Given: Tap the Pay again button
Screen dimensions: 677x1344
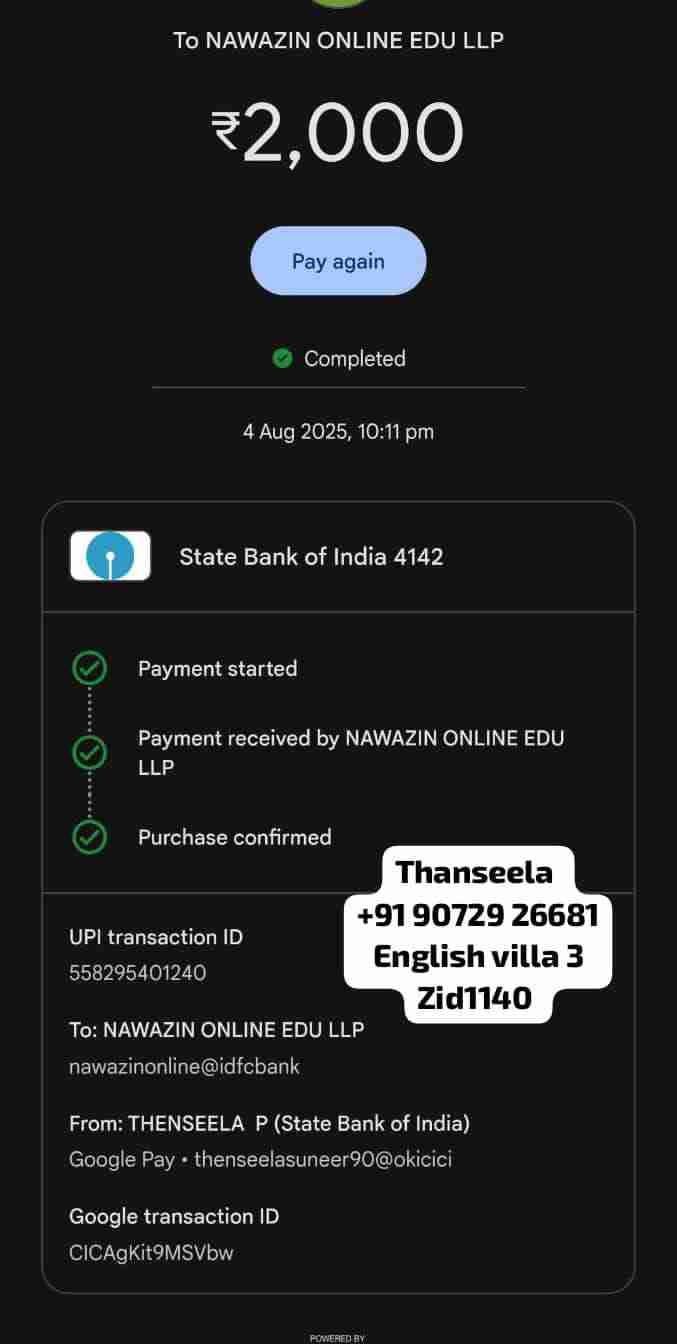Looking at the screenshot, I should [338, 261].
